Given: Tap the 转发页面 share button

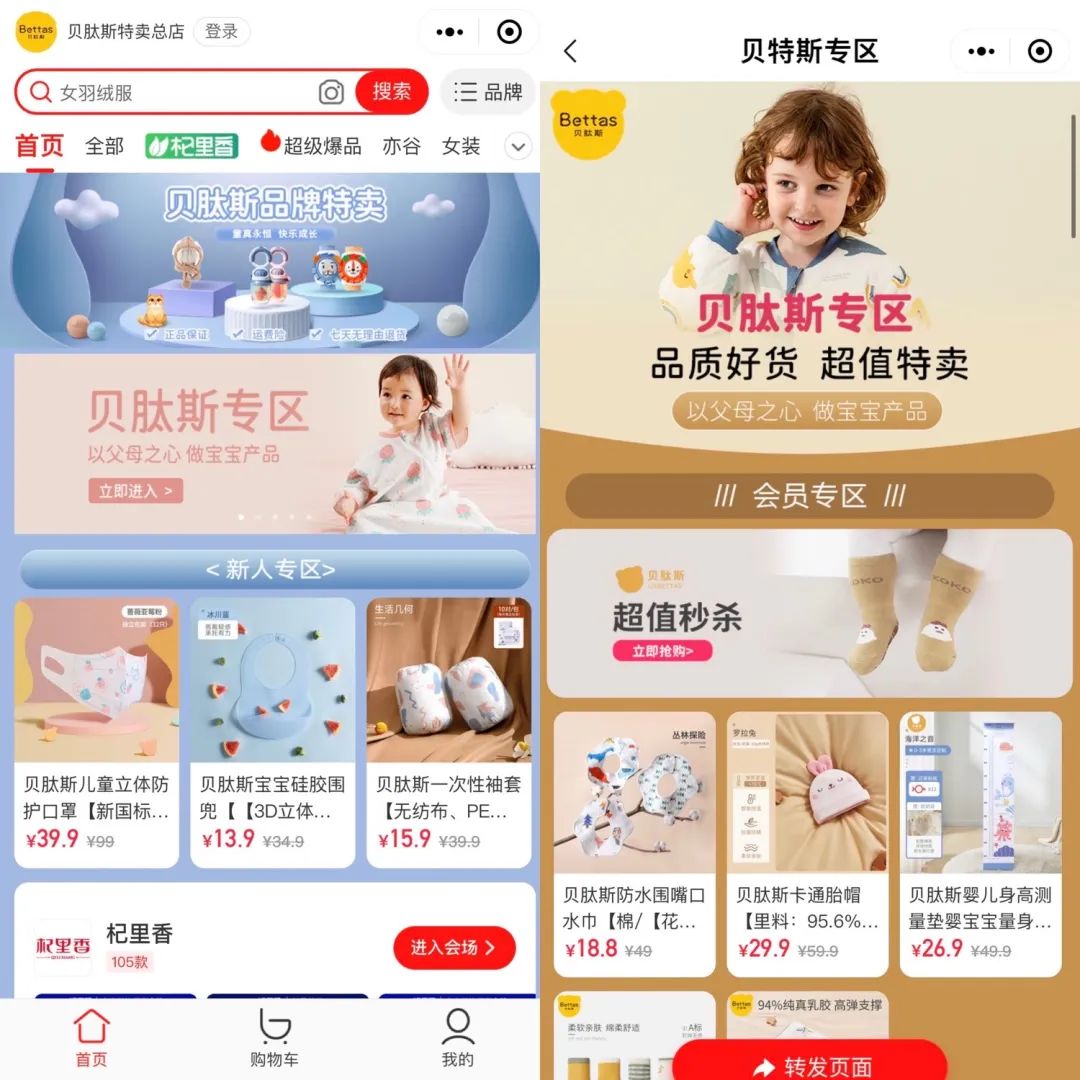Looking at the screenshot, I should (810, 1064).
